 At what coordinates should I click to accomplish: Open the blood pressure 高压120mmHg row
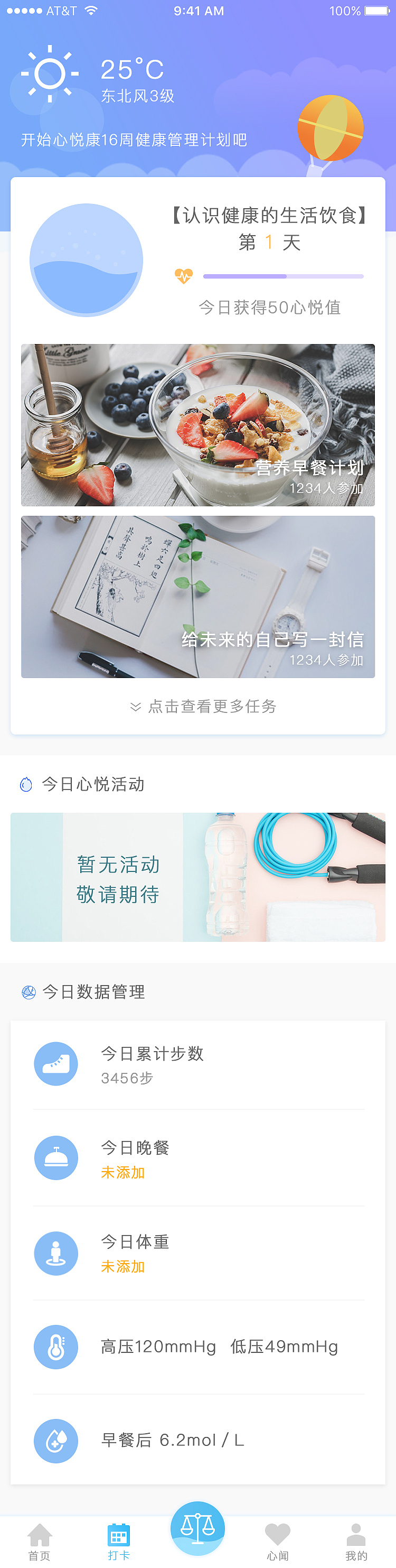click(197, 1347)
